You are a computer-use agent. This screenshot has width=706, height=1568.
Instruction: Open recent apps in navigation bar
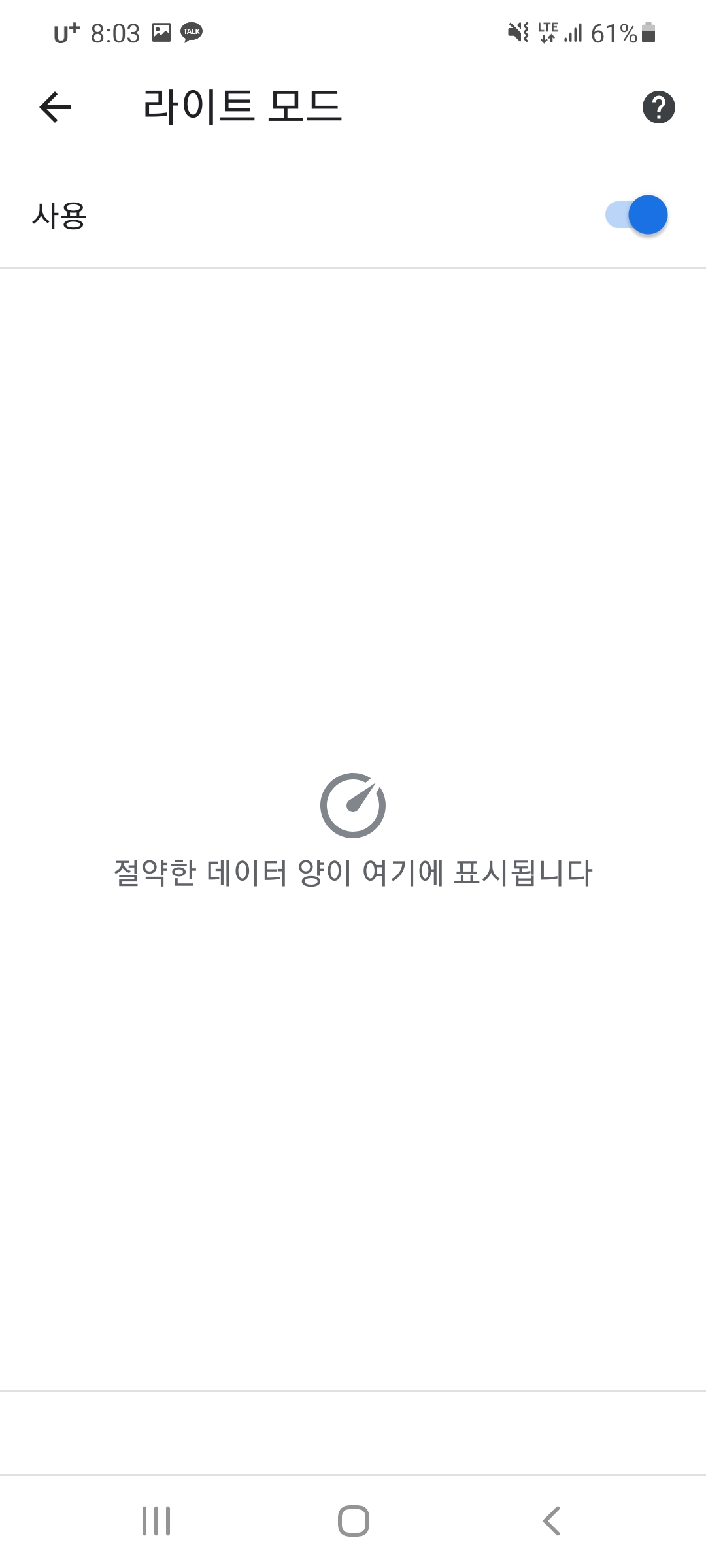tap(157, 1521)
